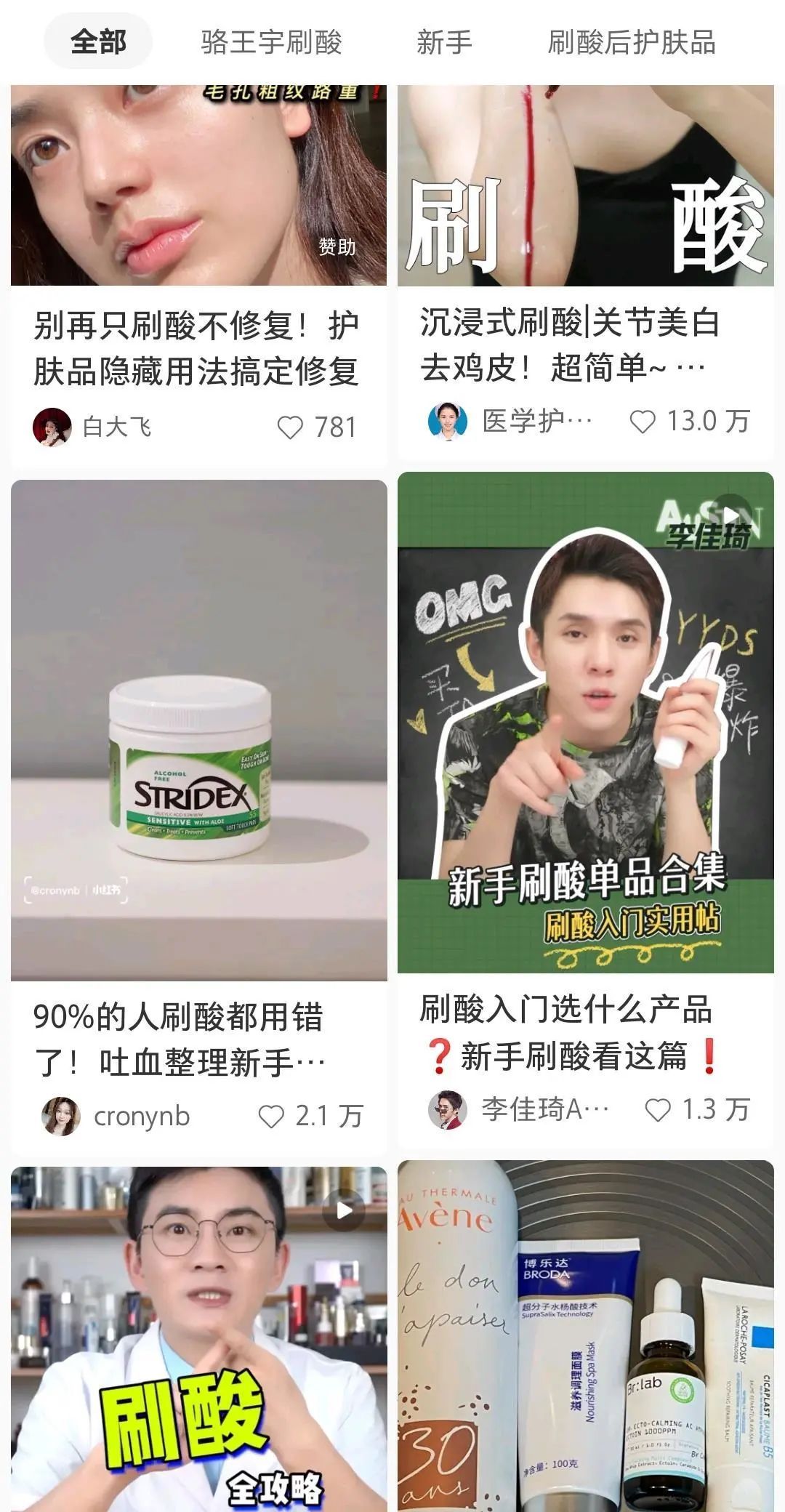Like the post by 白大飞
Image resolution: width=785 pixels, height=1512 pixels.
pos(290,427)
